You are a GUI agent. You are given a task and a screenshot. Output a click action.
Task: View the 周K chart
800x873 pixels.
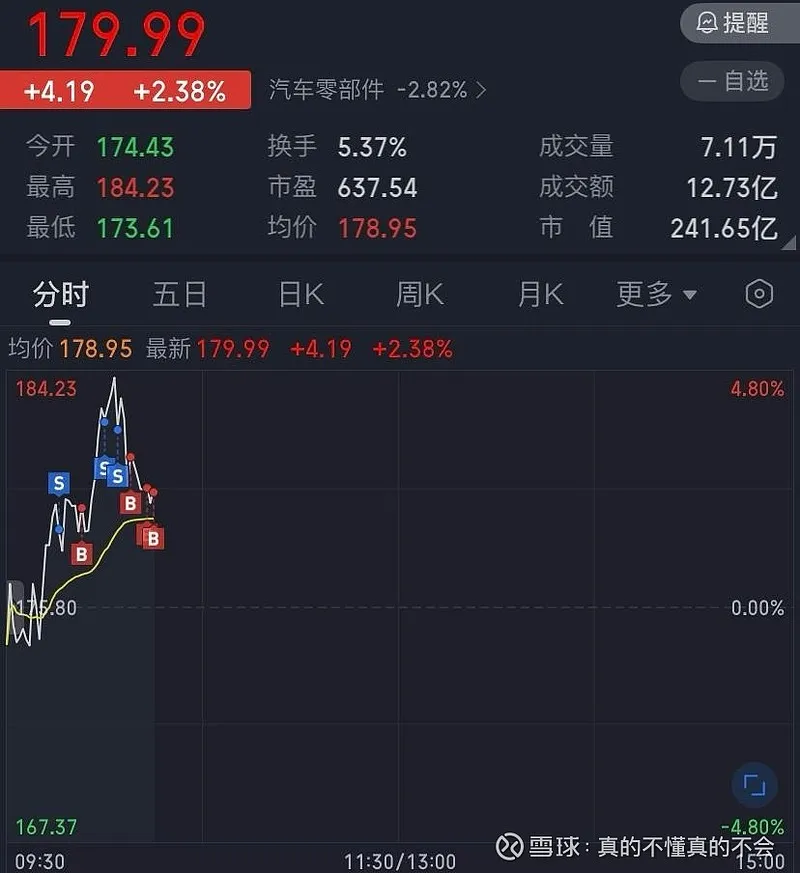pyautogui.click(x=419, y=294)
